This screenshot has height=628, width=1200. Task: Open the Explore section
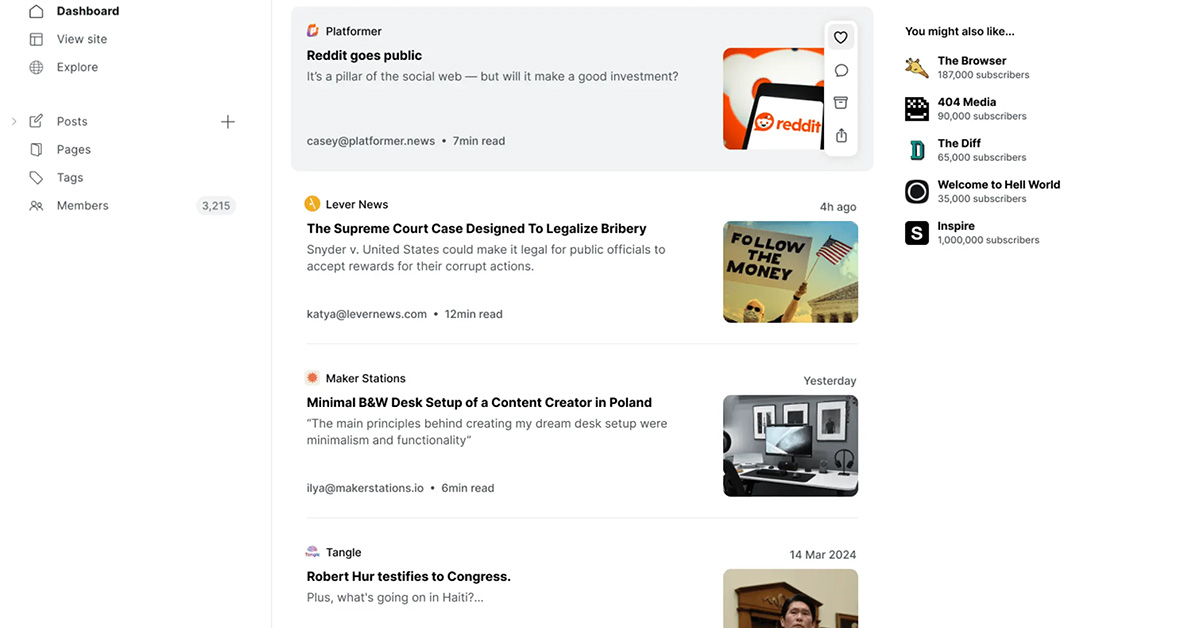[77, 67]
